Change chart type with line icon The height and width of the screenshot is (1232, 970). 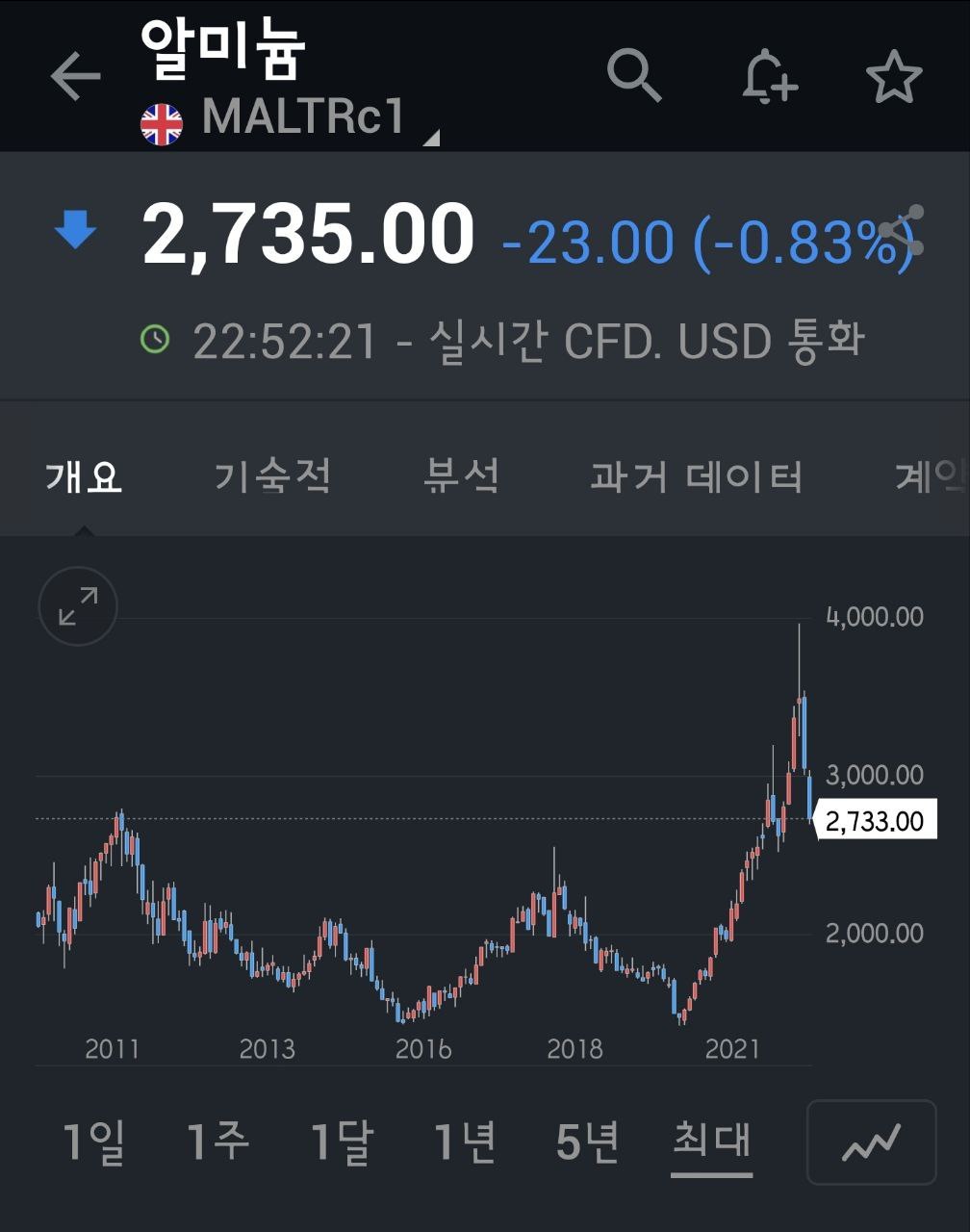pyautogui.click(x=872, y=1142)
